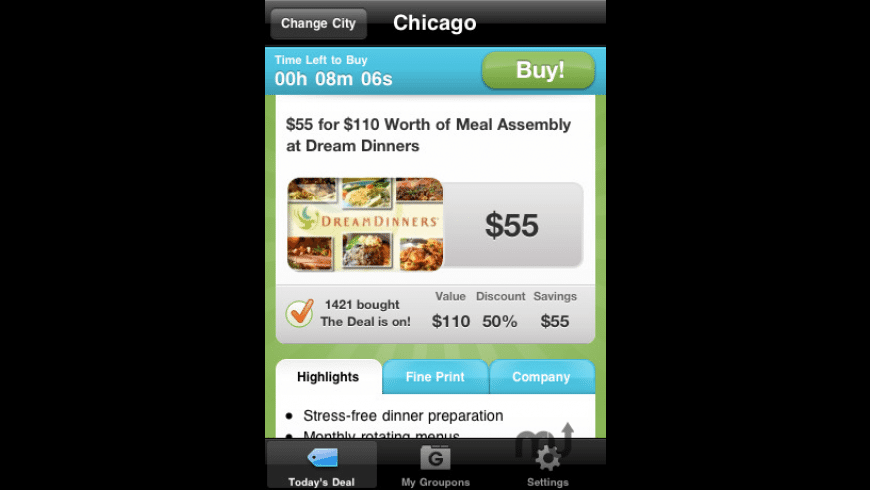
Task: Switch to the Fine Print tab
Action: (x=435, y=377)
